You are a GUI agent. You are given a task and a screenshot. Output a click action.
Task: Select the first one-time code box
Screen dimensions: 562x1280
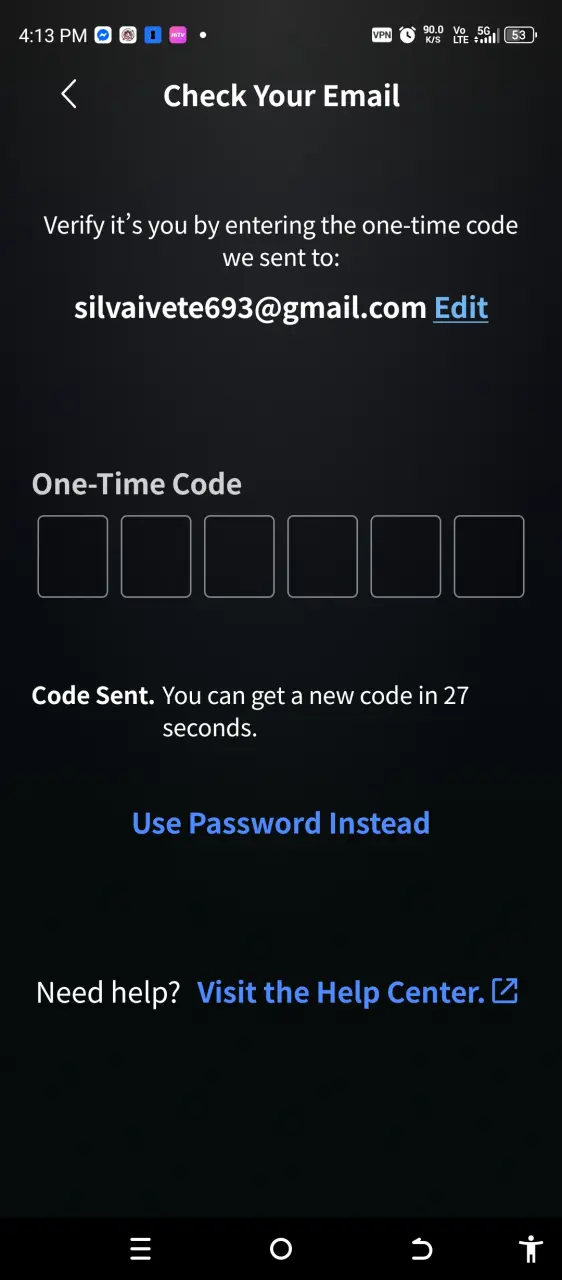coord(73,557)
